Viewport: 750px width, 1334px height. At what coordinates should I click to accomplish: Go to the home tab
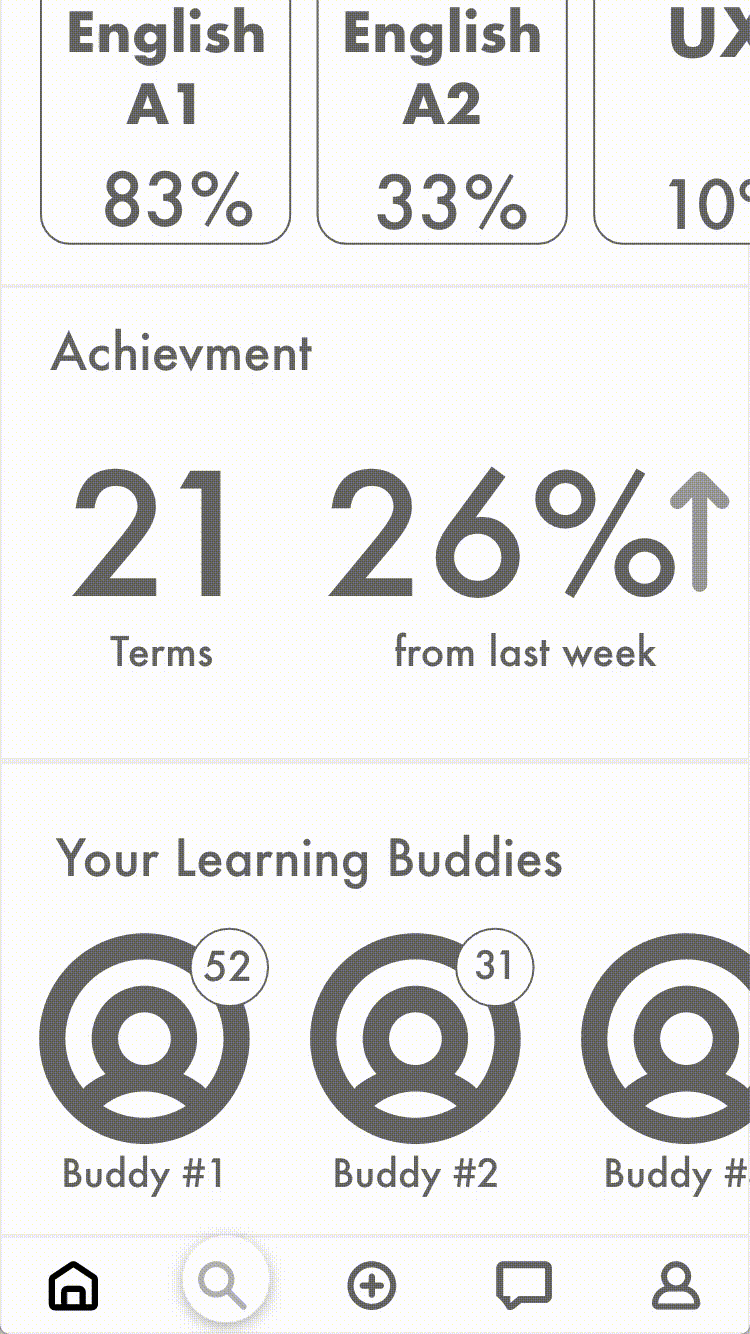74,1285
